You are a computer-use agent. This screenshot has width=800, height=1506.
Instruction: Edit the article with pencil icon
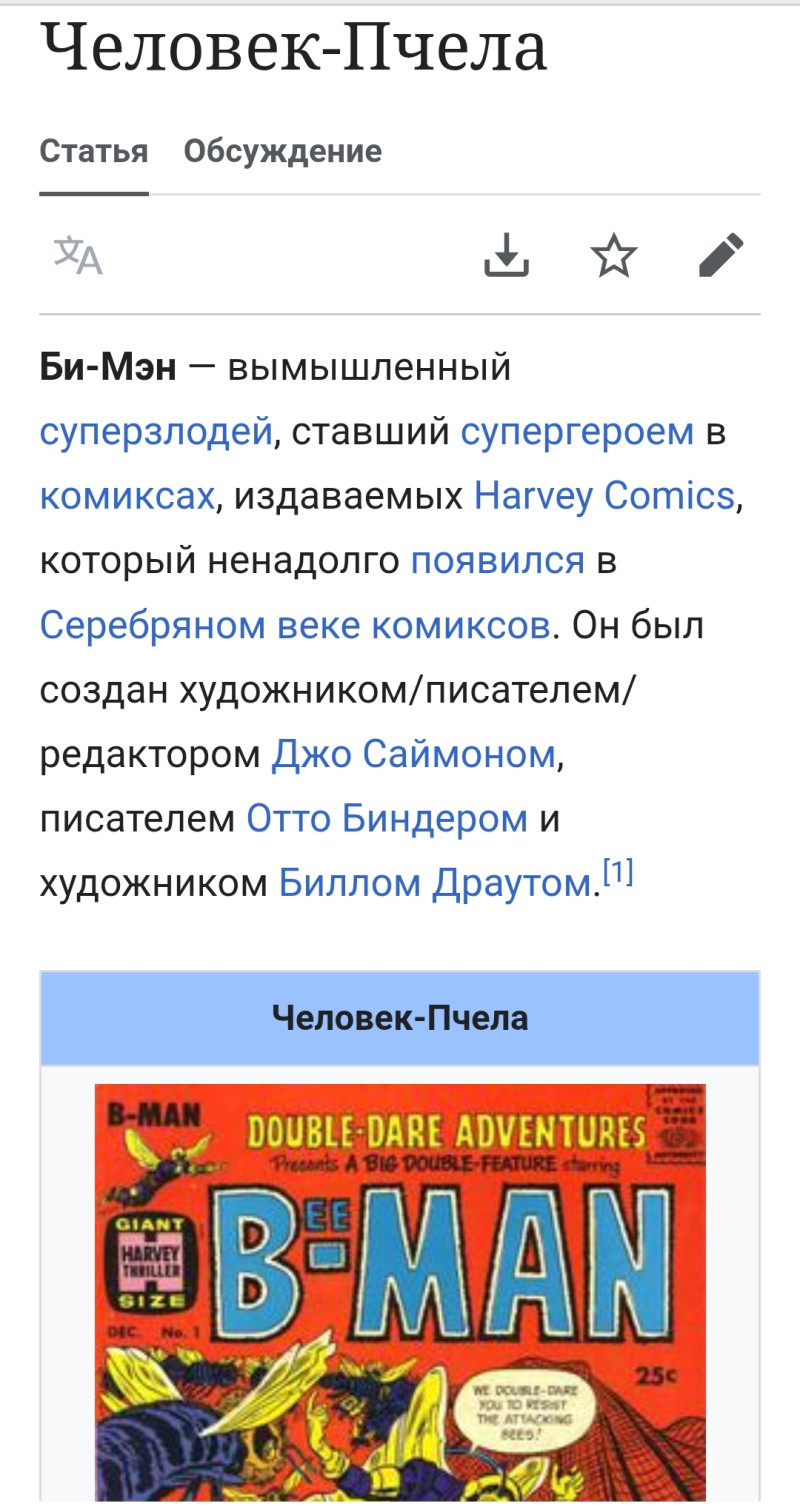[x=721, y=255]
